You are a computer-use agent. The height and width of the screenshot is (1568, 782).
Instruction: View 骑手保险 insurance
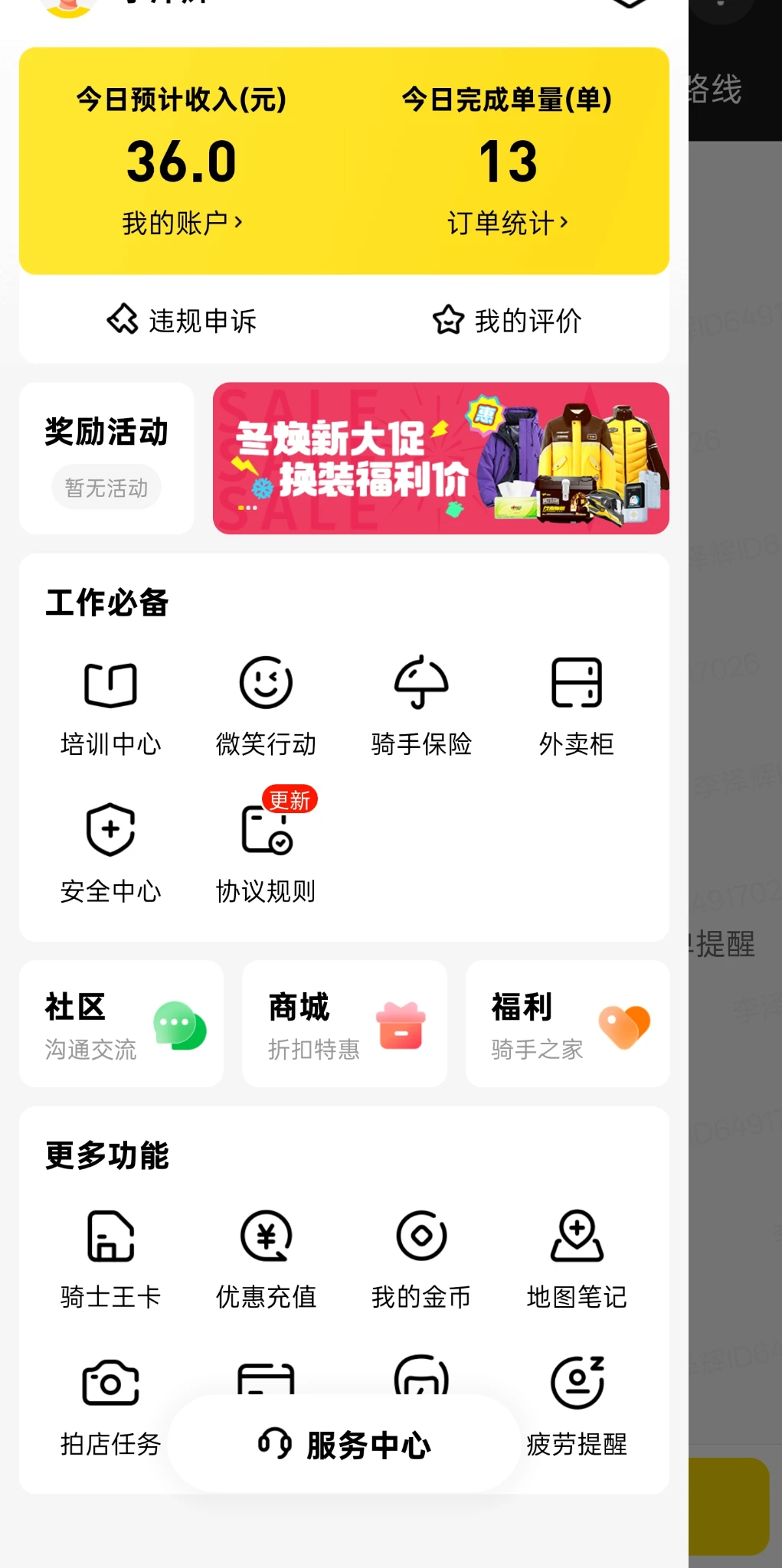(421, 704)
